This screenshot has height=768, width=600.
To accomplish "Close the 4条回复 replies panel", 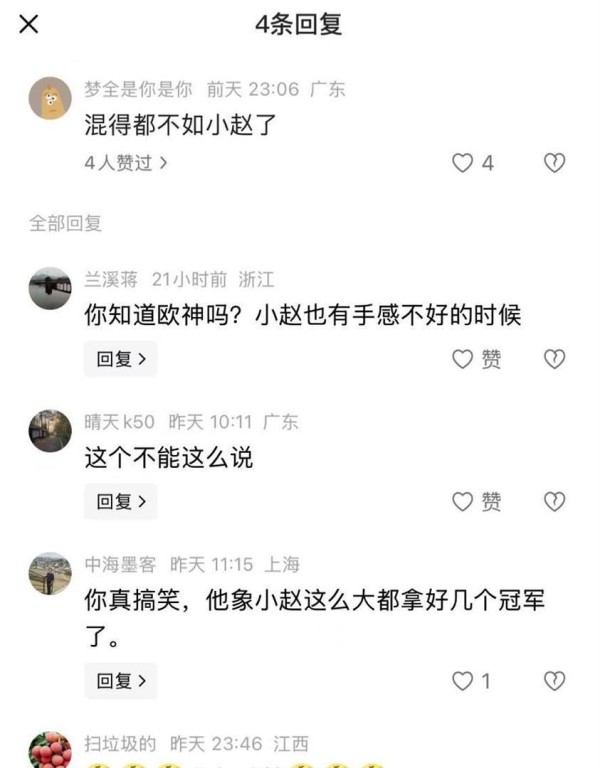I will point(29,25).
